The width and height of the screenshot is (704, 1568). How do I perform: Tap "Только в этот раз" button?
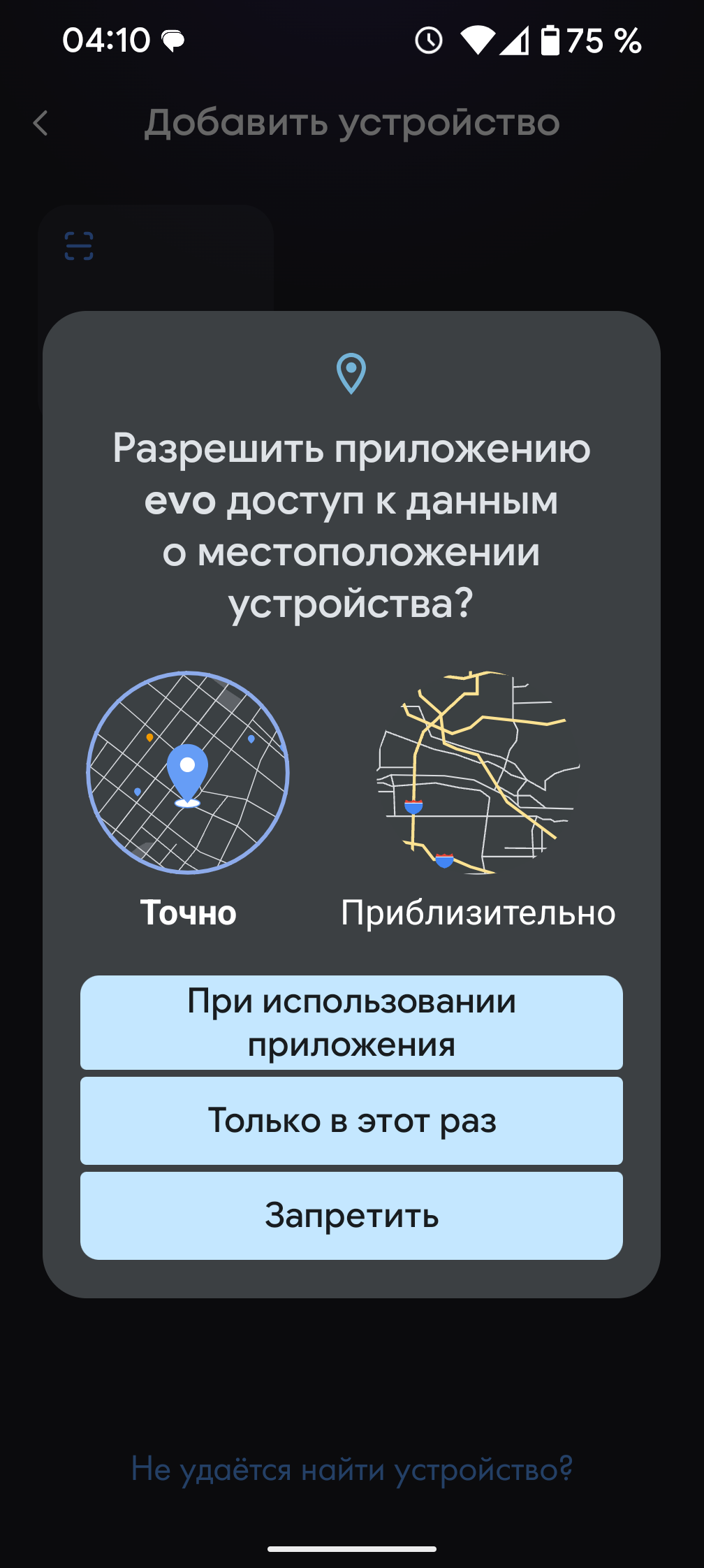351,1121
